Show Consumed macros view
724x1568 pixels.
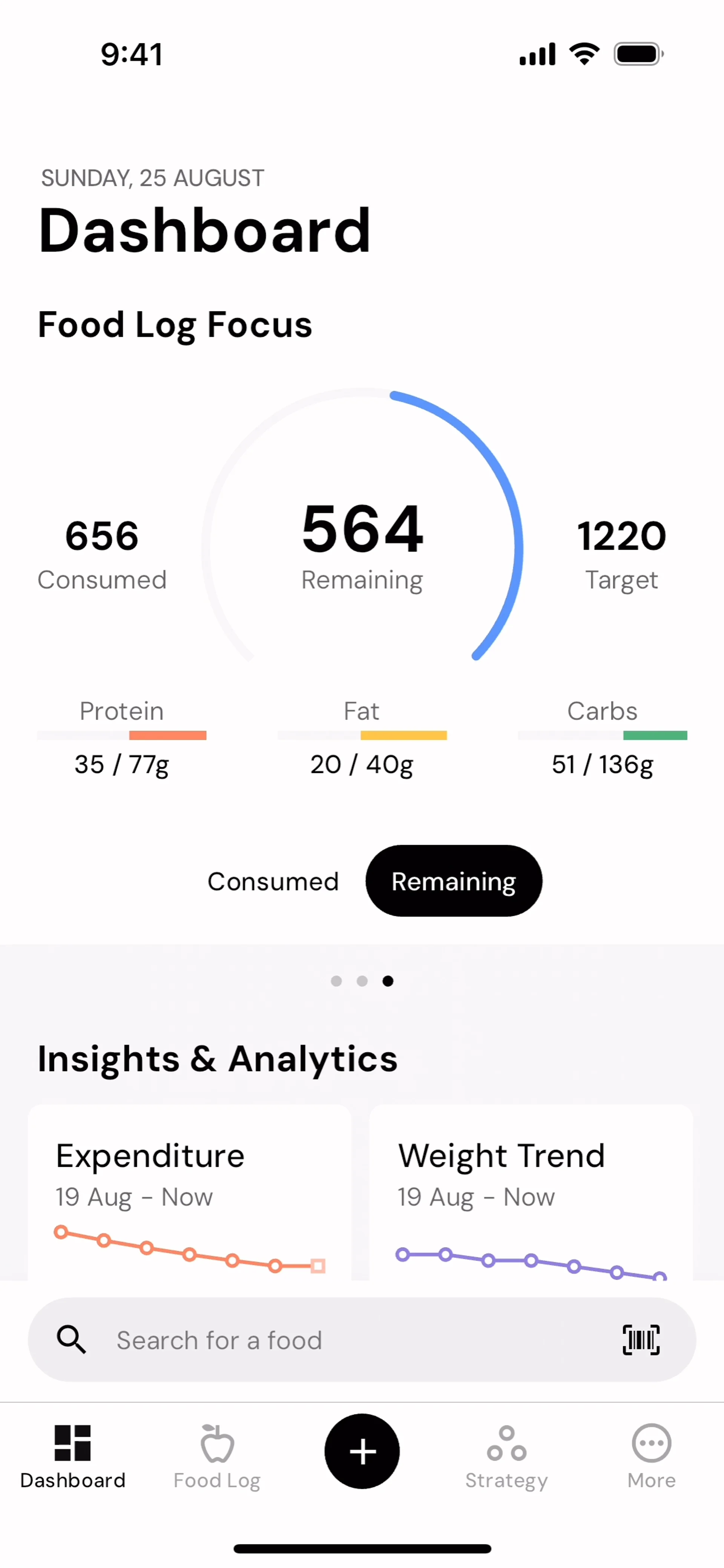pos(273,881)
